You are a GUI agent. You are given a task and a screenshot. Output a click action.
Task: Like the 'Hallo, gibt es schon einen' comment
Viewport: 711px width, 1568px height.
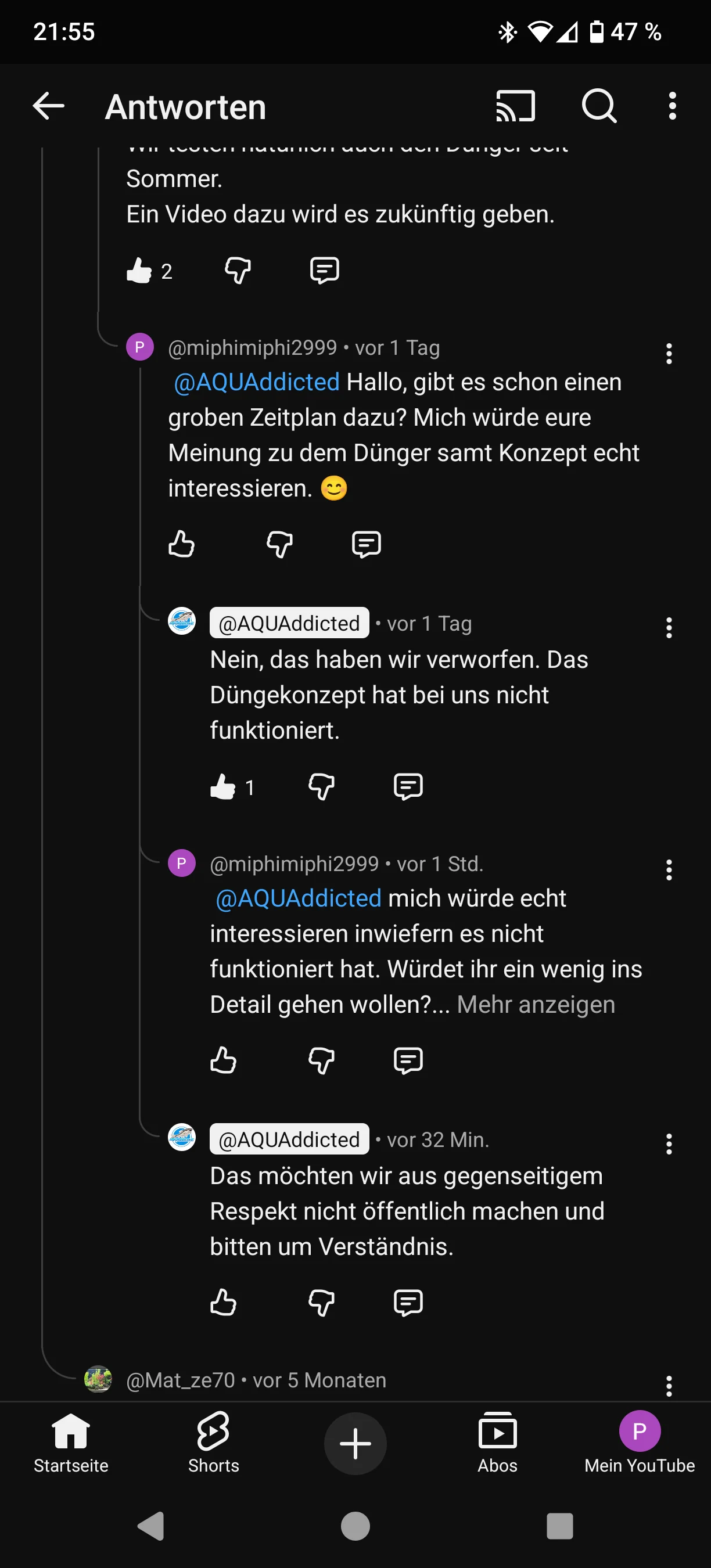click(181, 544)
